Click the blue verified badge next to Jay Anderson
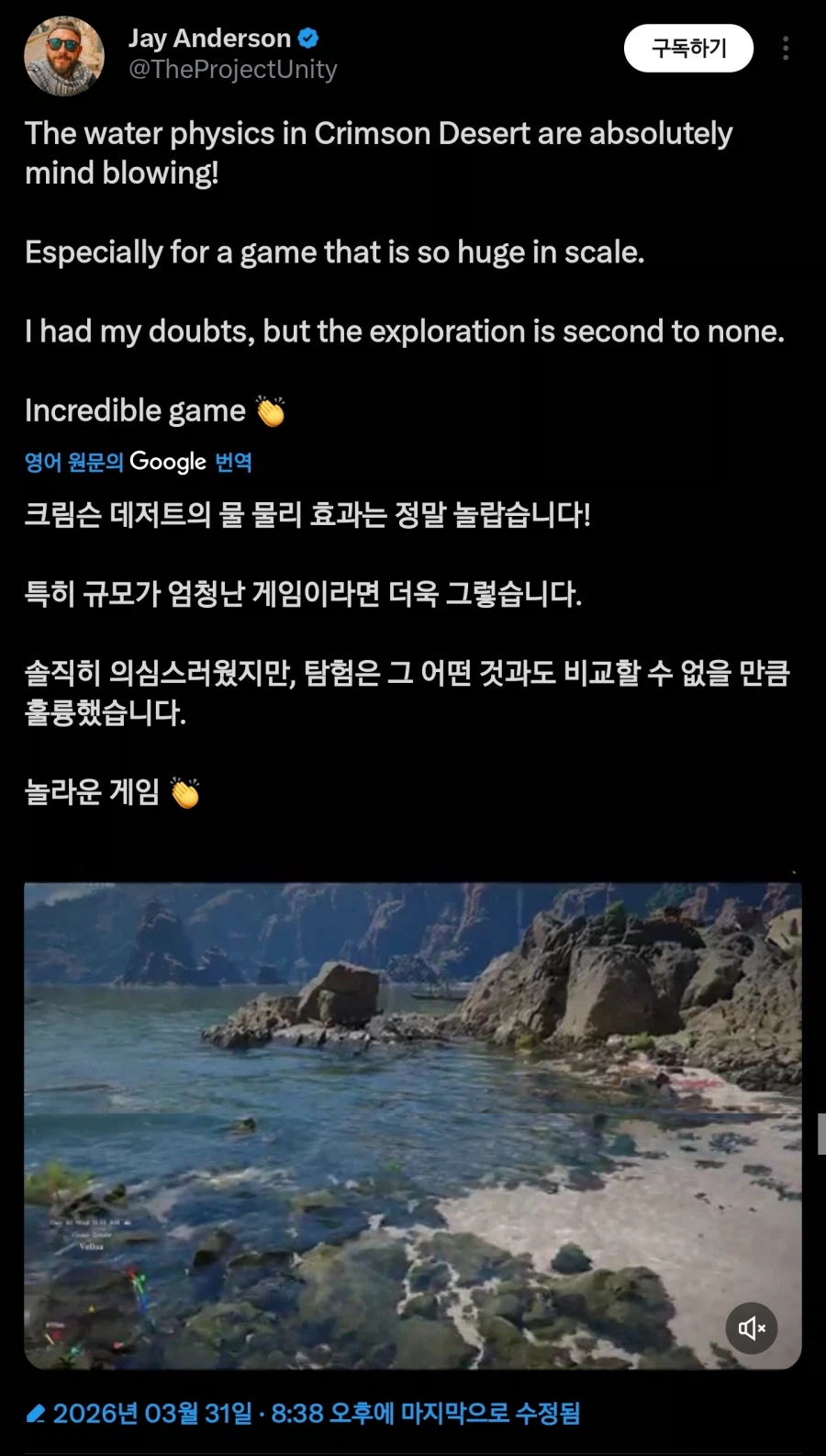This screenshot has width=826, height=1456. (309, 38)
